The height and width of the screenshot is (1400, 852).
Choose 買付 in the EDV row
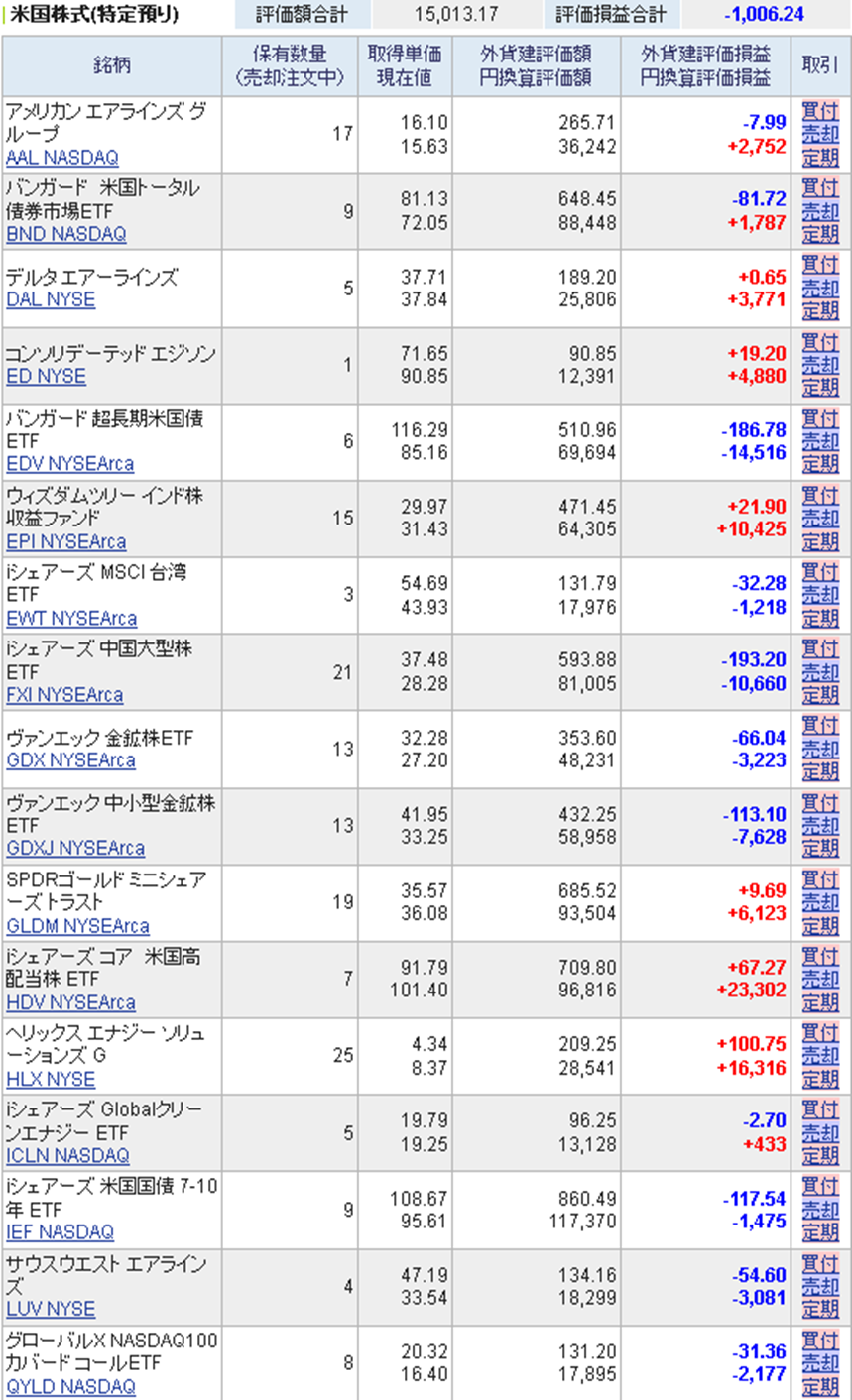point(819,417)
